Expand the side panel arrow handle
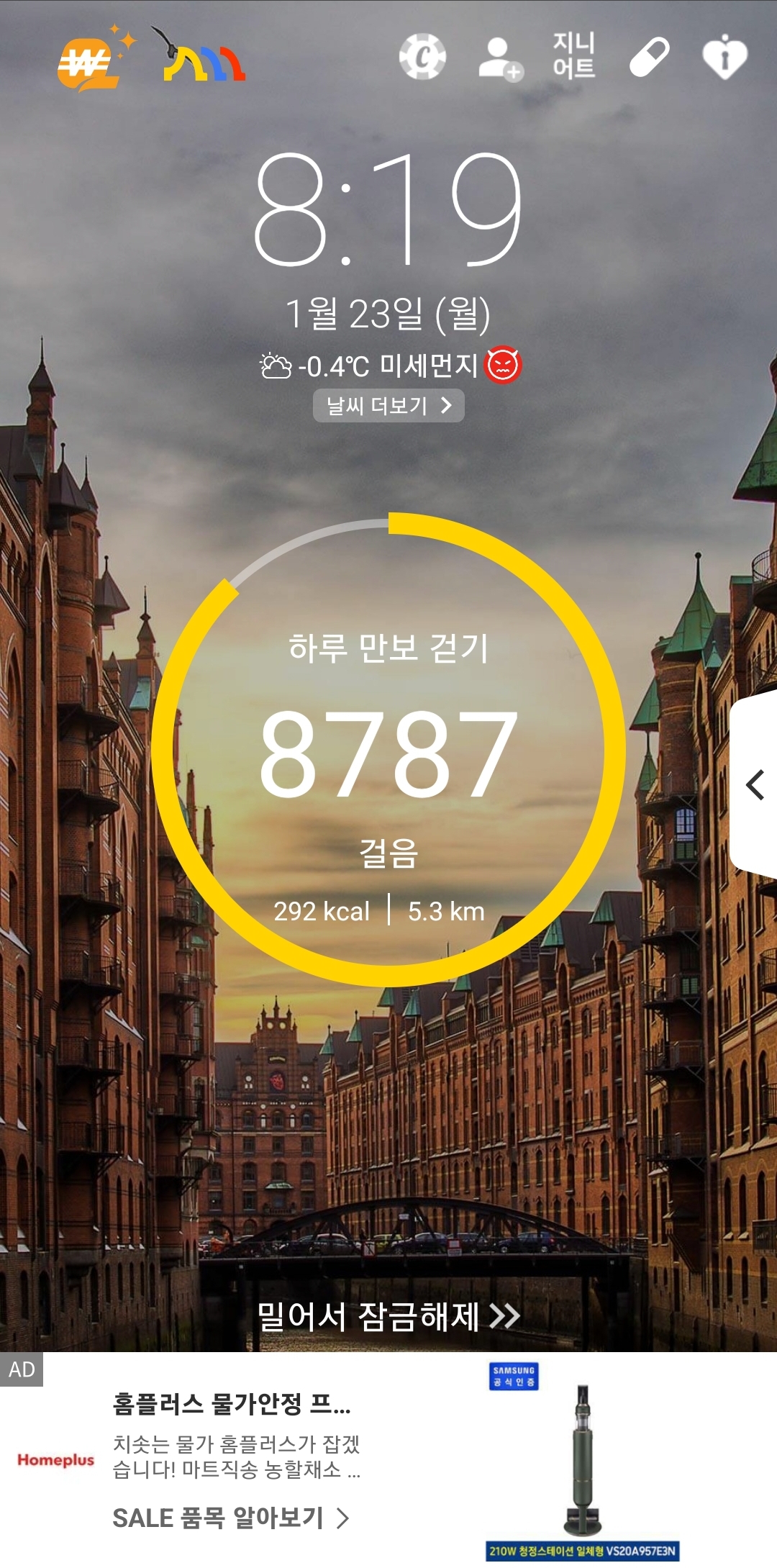The image size is (777, 1568). click(755, 784)
